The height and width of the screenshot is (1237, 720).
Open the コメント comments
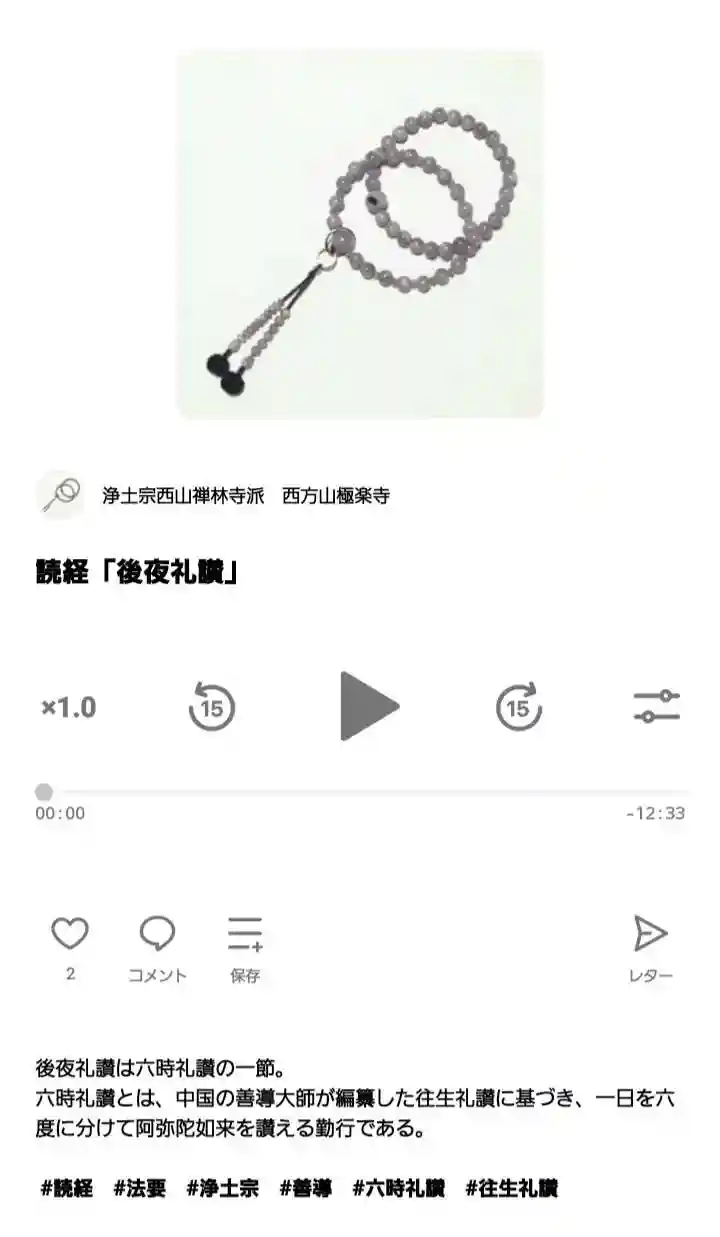pyautogui.click(x=157, y=934)
